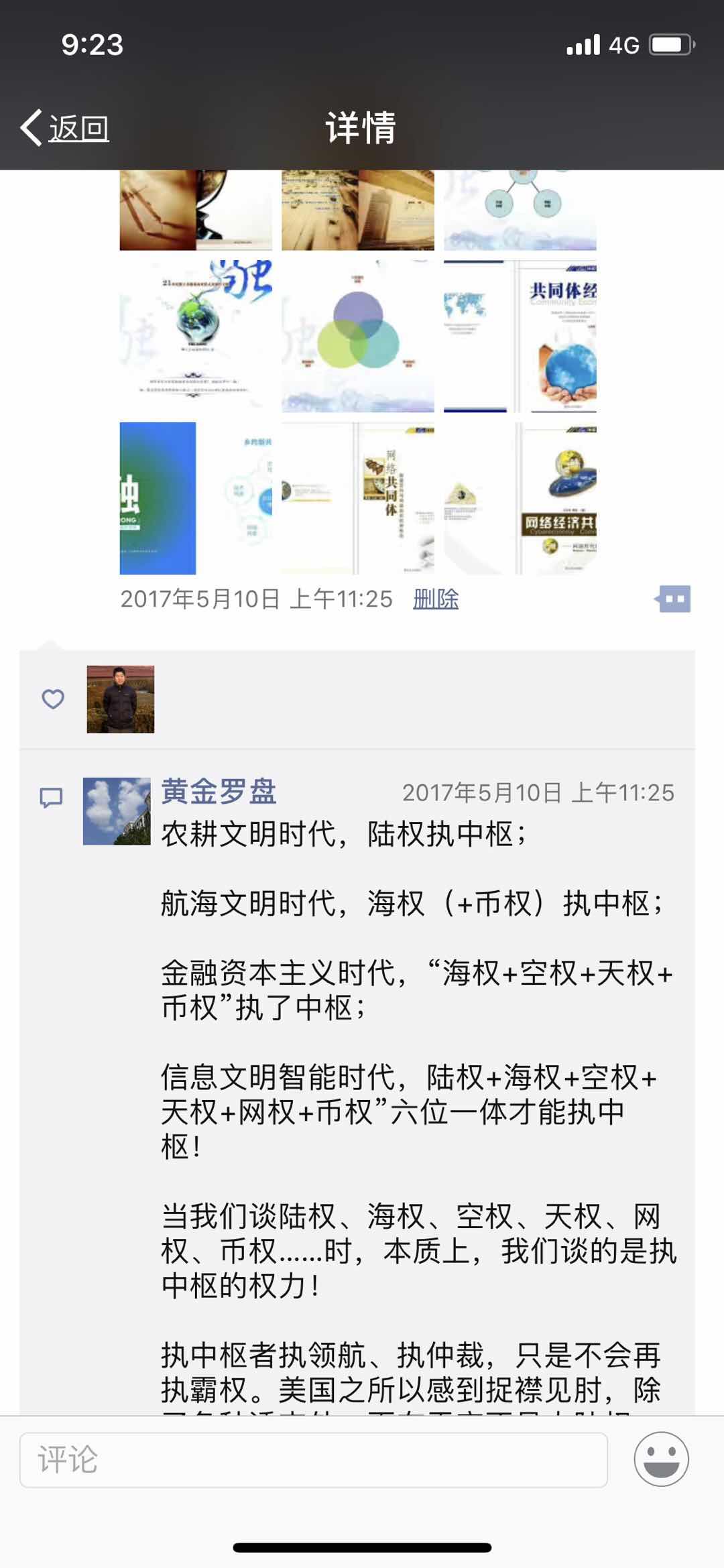Viewport: 724px width, 1568px height.
Task: Open the like and comment action menu
Action: (674, 599)
